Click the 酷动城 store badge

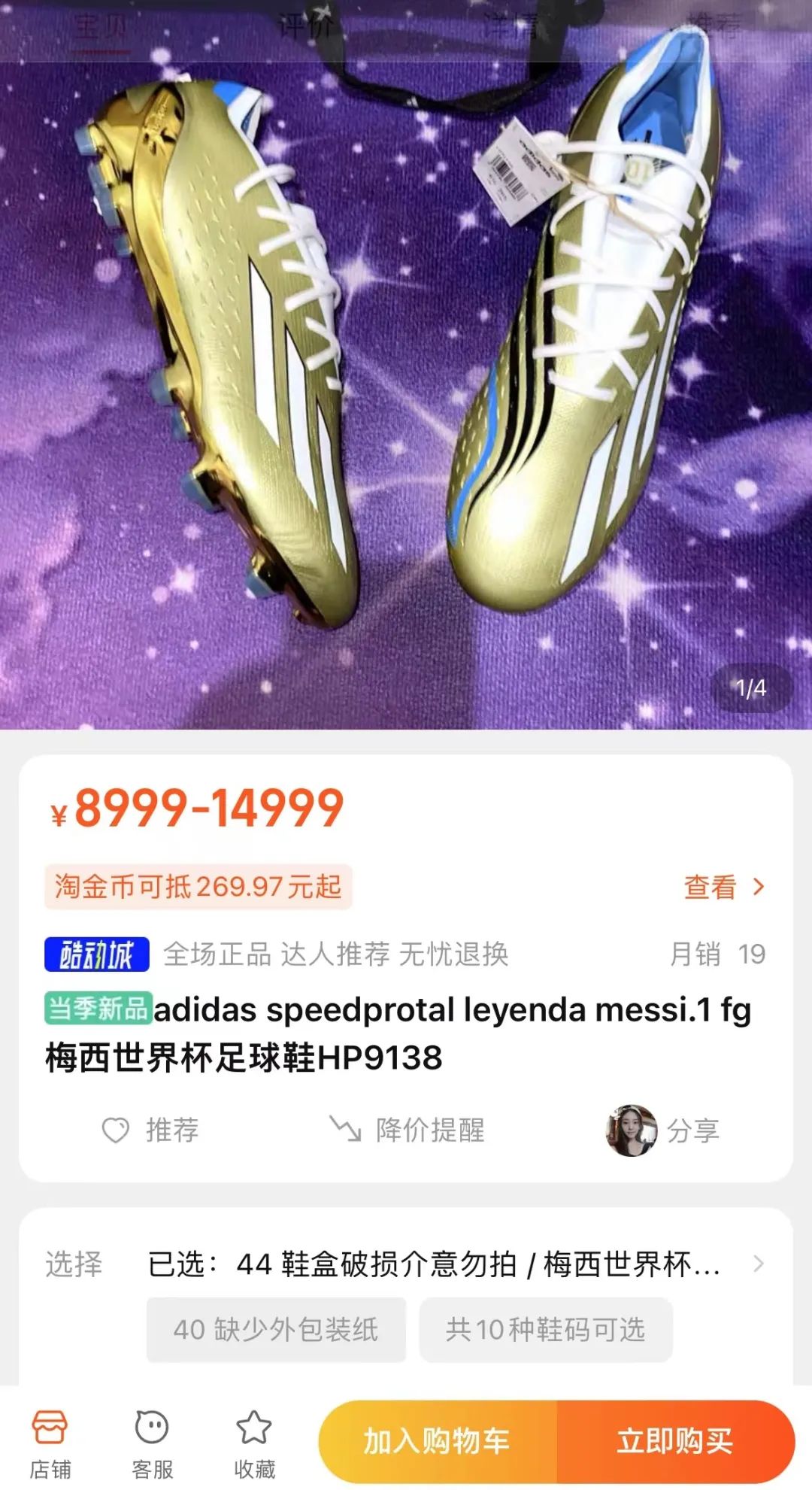(98, 951)
